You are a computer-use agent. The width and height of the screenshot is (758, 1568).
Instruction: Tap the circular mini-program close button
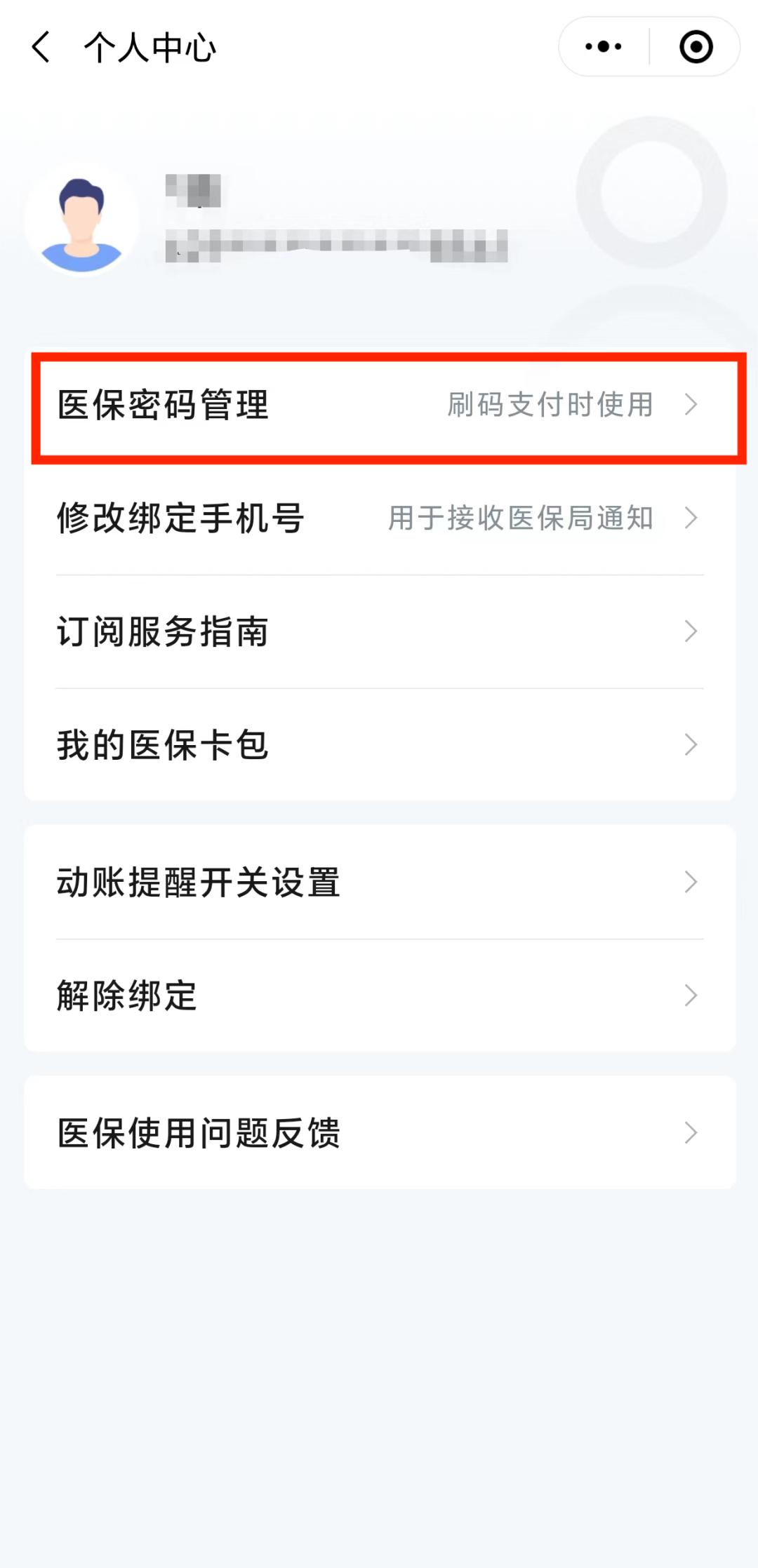(x=696, y=46)
